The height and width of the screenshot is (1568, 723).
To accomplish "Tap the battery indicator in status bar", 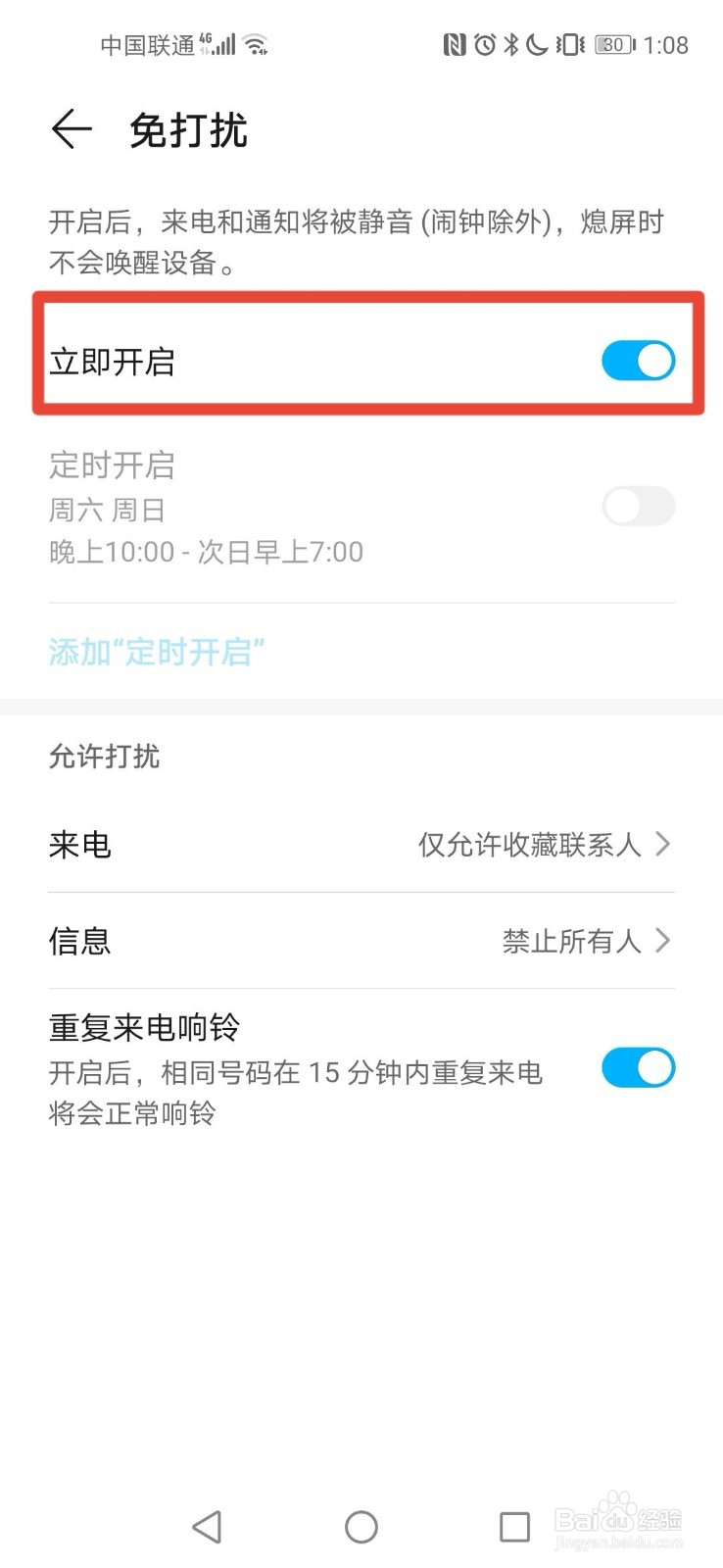I will [611, 45].
